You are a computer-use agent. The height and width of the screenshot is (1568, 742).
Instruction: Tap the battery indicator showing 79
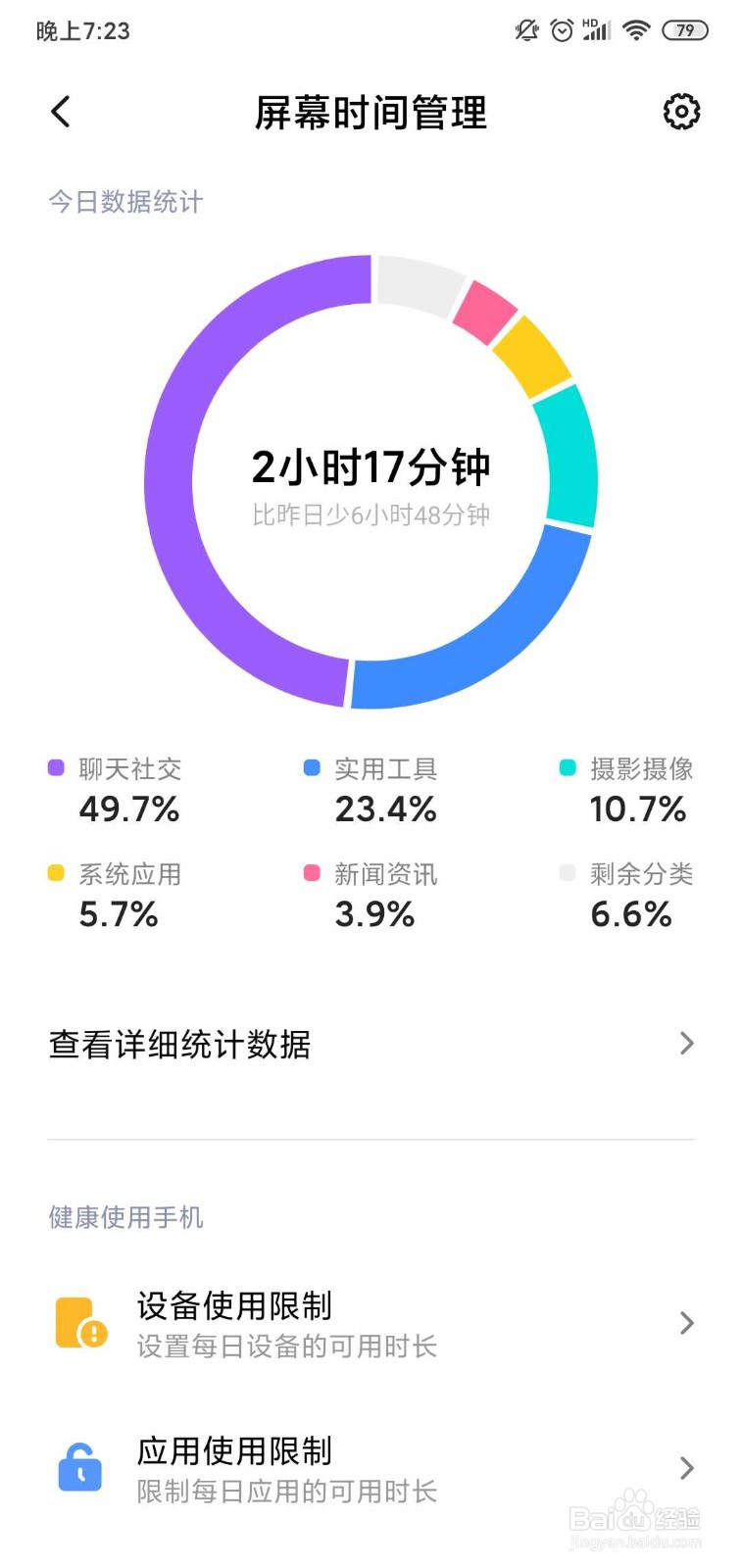coord(686,30)
